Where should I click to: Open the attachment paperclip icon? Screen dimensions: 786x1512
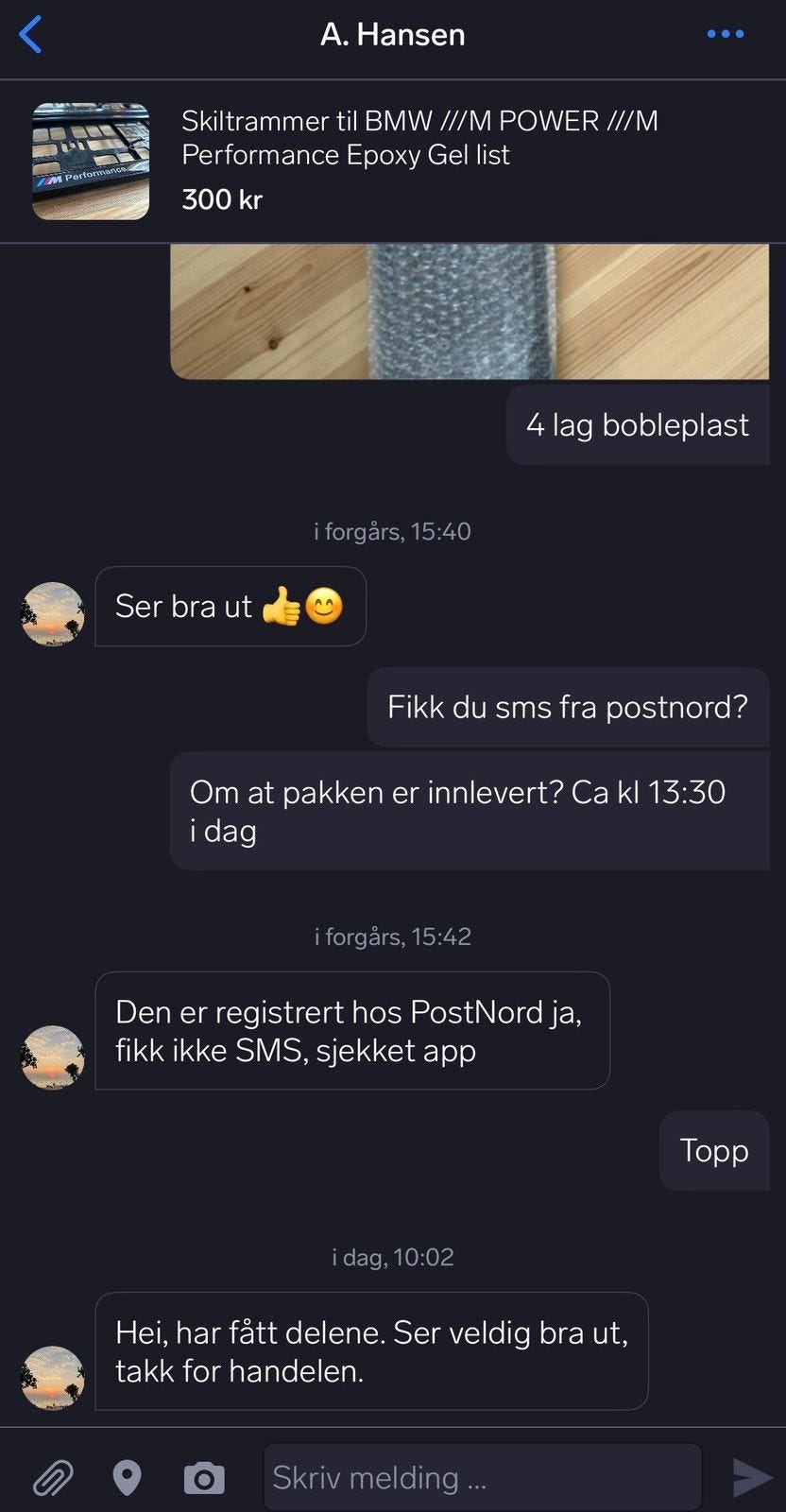[54, 1474]
